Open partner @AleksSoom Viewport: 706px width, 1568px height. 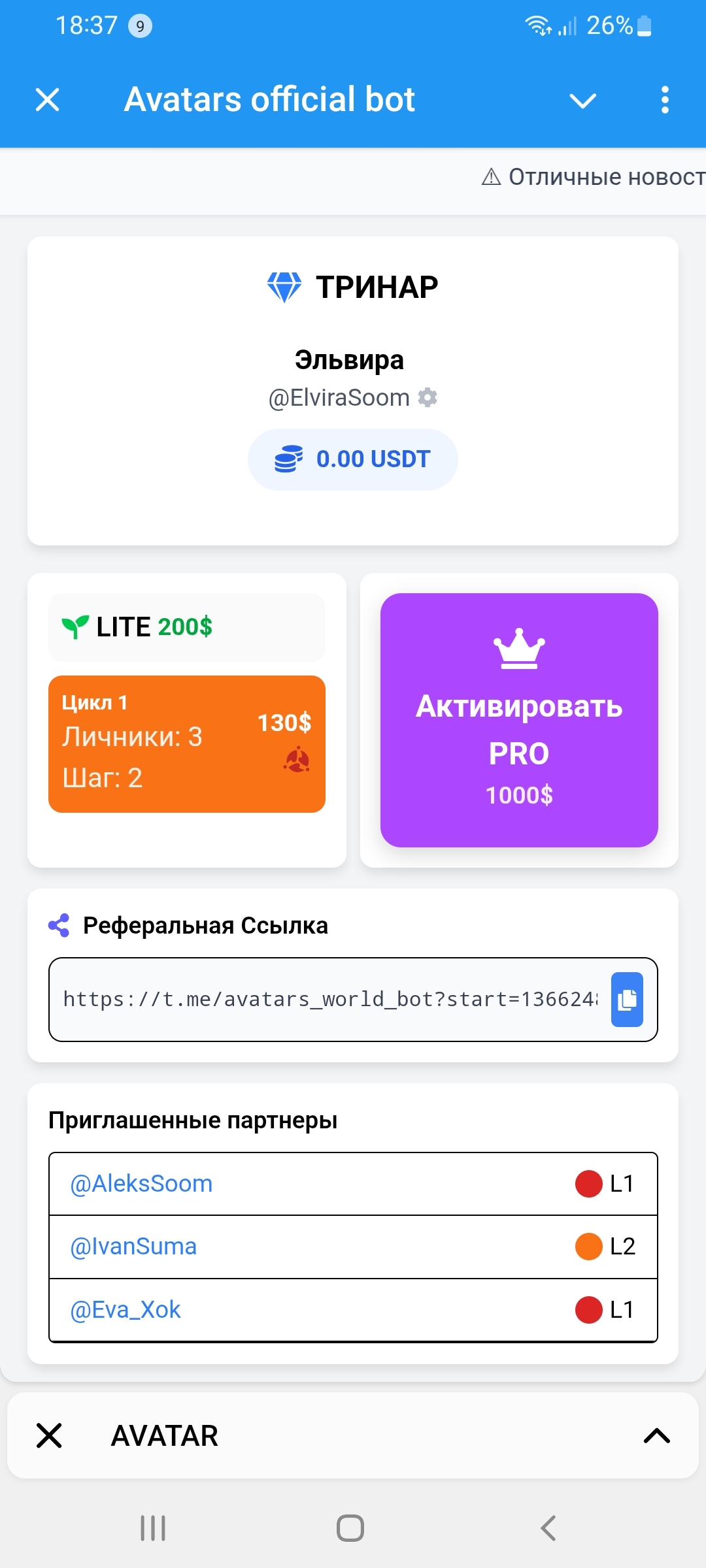click(x=142, y=1184)
